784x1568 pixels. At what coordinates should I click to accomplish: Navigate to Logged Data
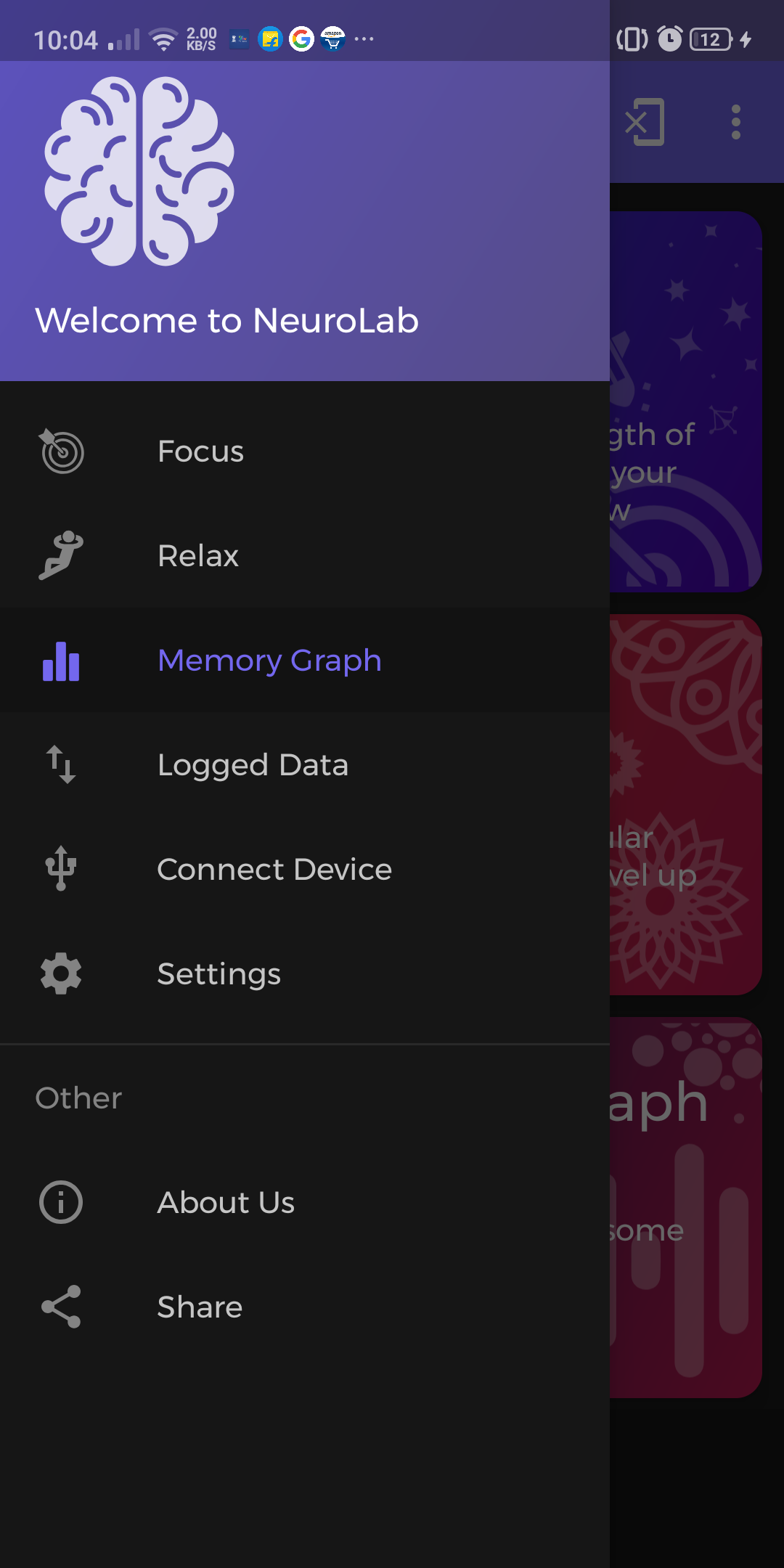click(x=253, y=764)
